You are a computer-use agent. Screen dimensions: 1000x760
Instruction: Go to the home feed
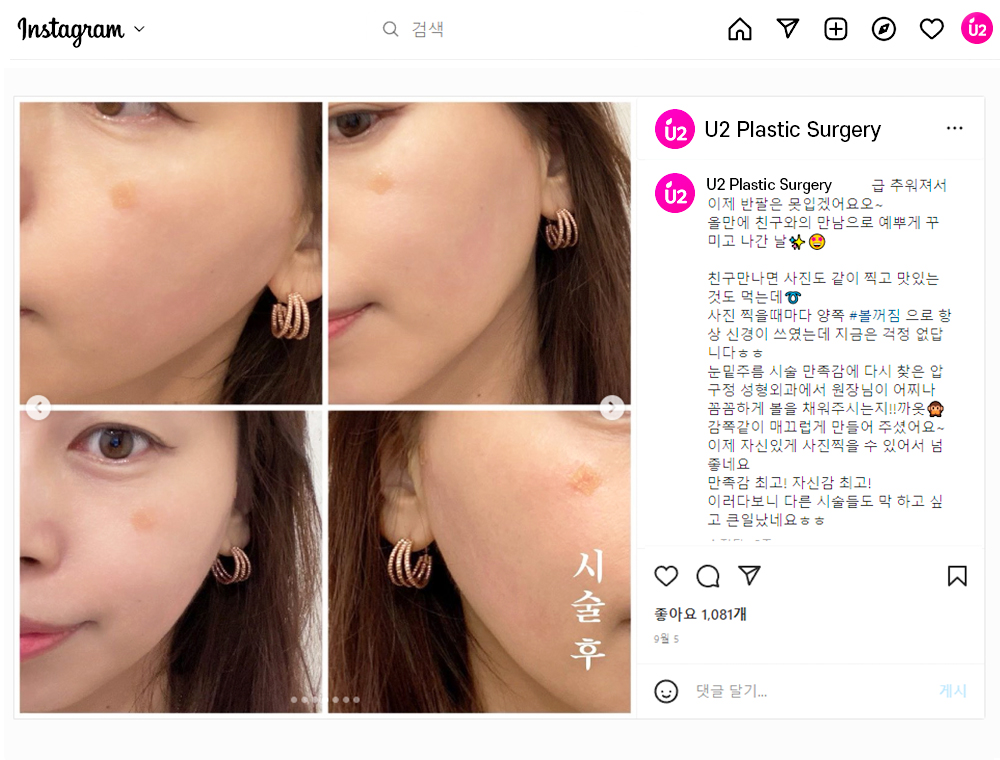(x=740, y=29)
